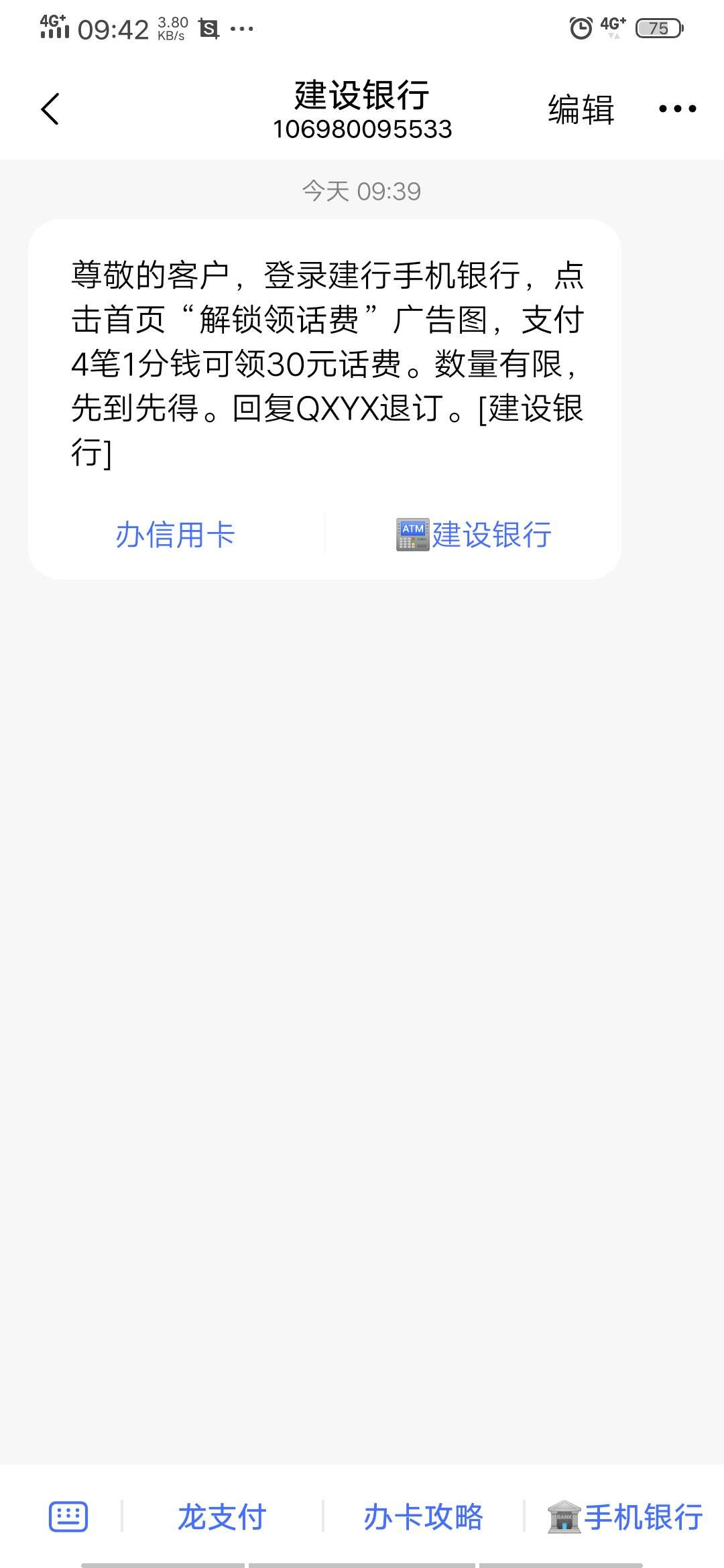724x1568 pixels.
Task: Open the 建设银行 link with ATM icon
Action: (473, 535)
